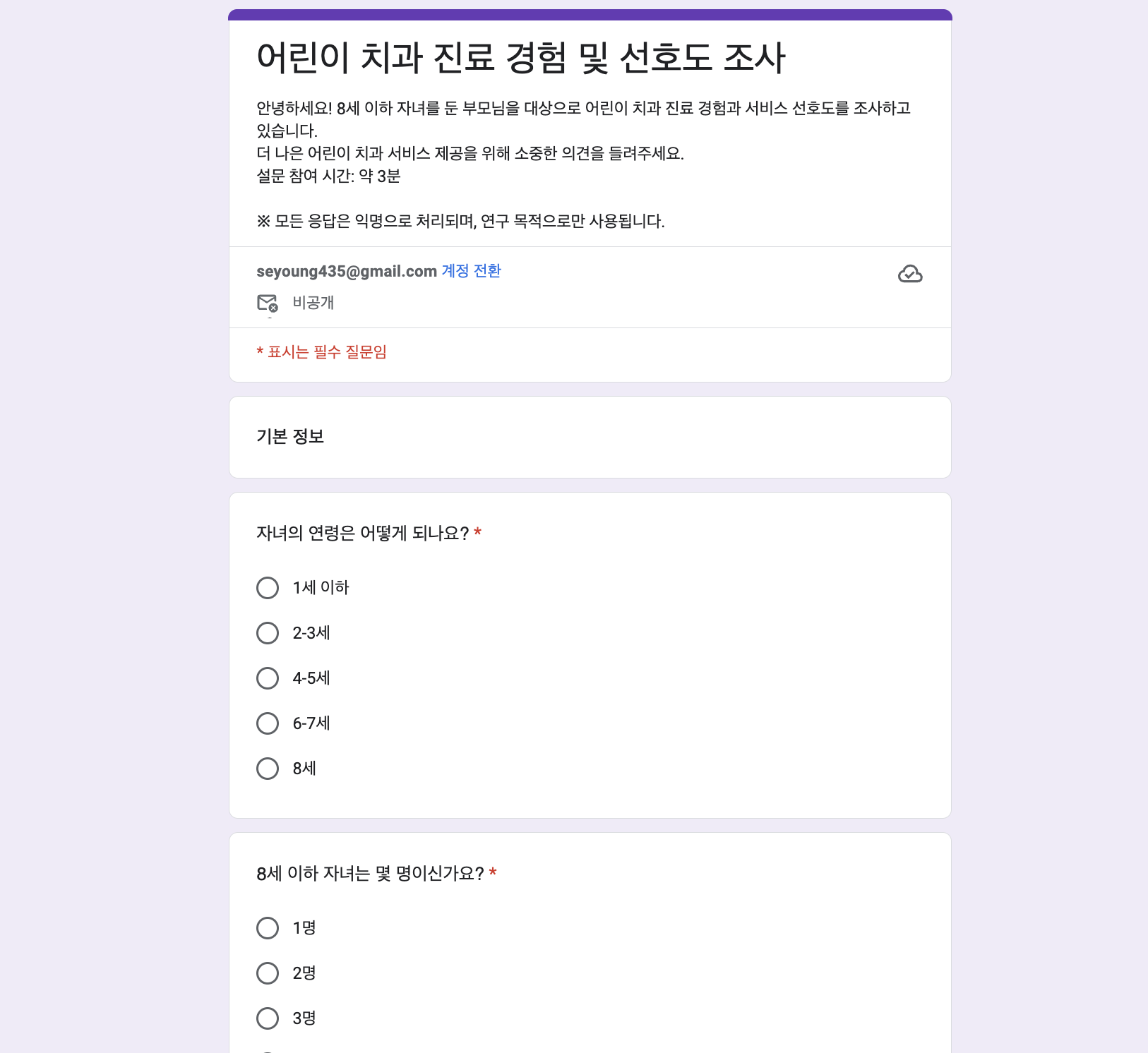The height and width of the screenshot is (1053, 1148).
Task: Select the 4-5세 radio button
Action: click(268, 678)
